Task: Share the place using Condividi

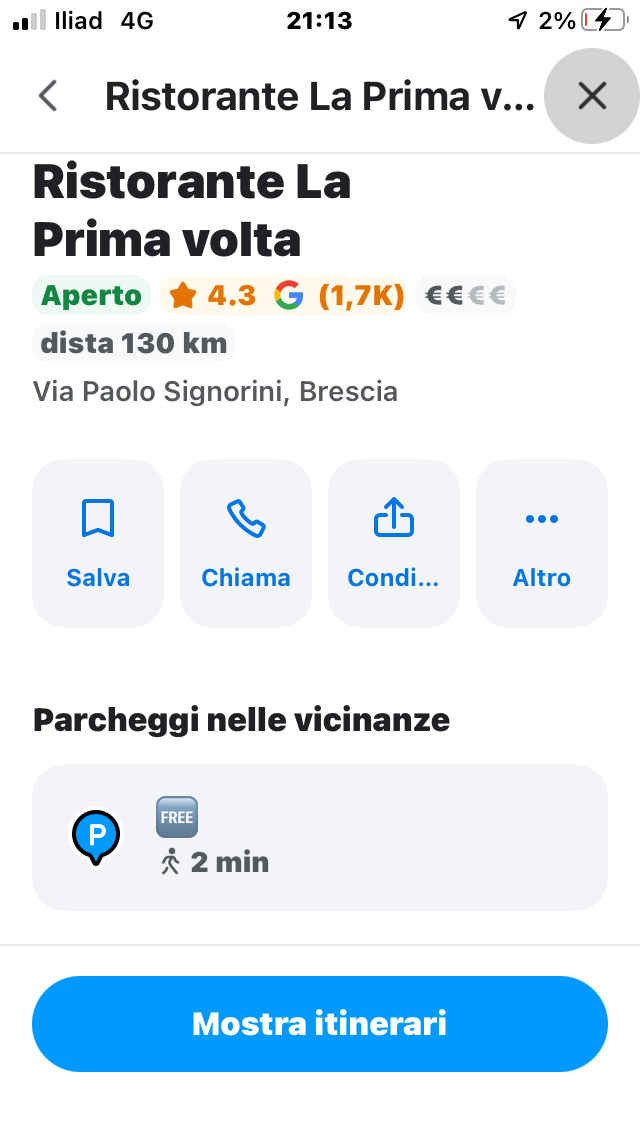Action: tap(394, 543)
